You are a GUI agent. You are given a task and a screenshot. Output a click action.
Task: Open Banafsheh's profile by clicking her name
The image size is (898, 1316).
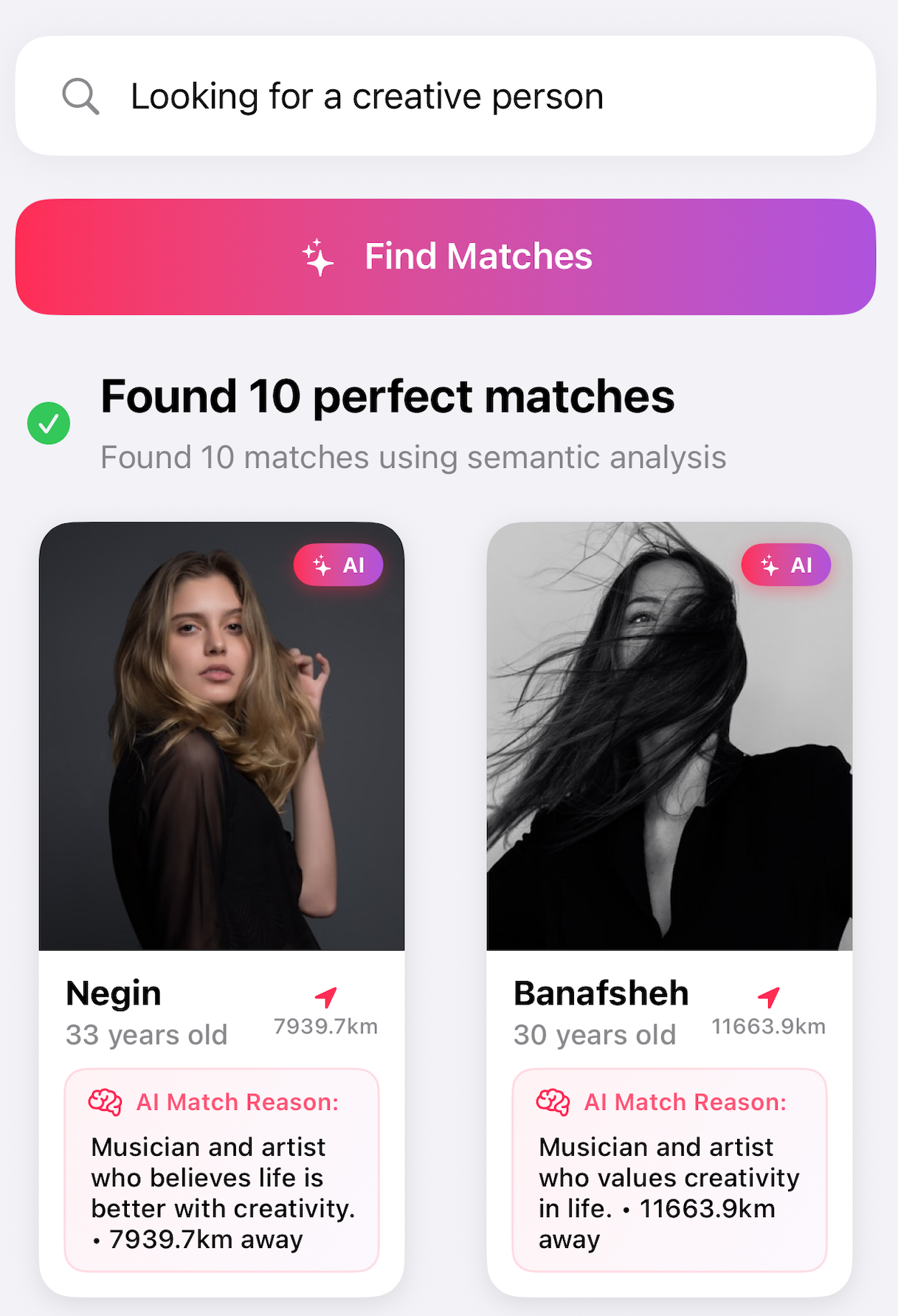pos(600,993)
